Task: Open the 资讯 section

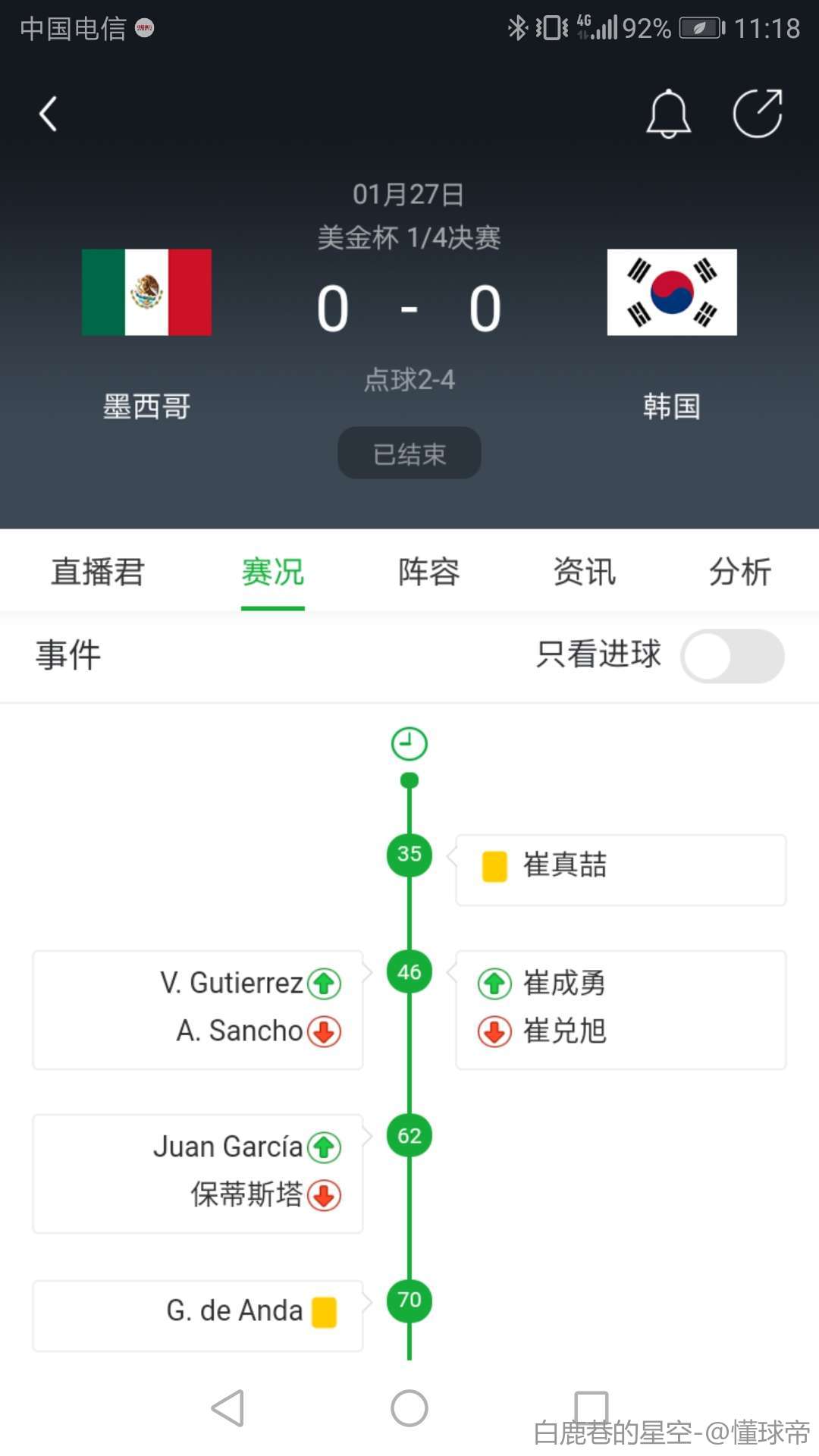Action: [x=584, y=573]
